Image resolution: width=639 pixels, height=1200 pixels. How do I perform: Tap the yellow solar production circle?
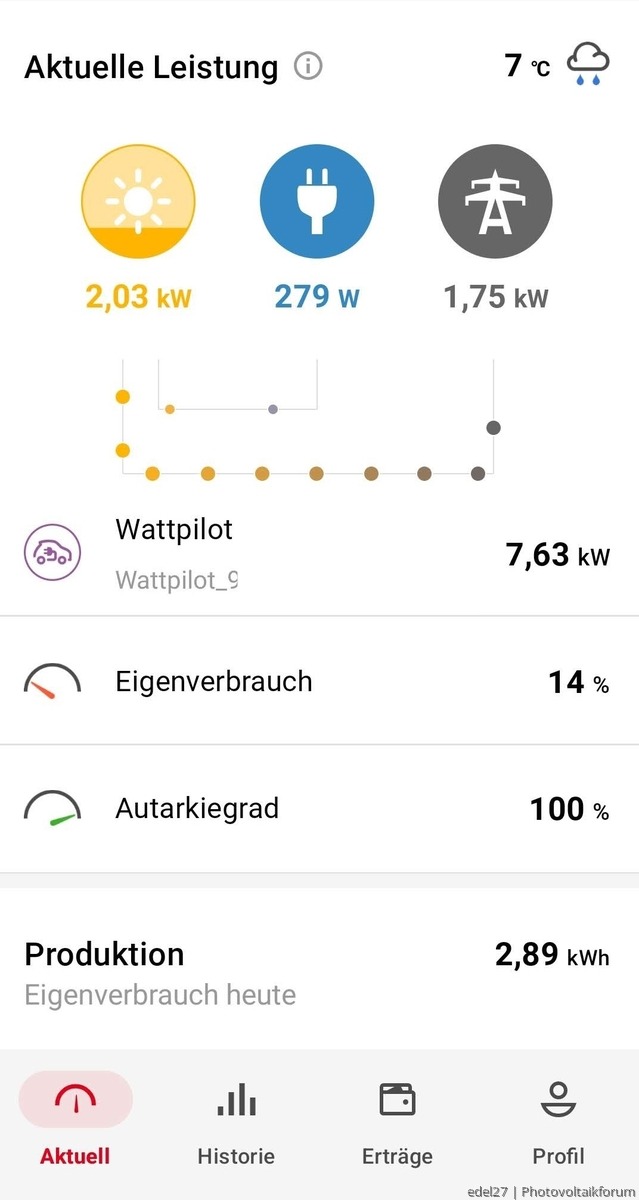coord(138,202)
